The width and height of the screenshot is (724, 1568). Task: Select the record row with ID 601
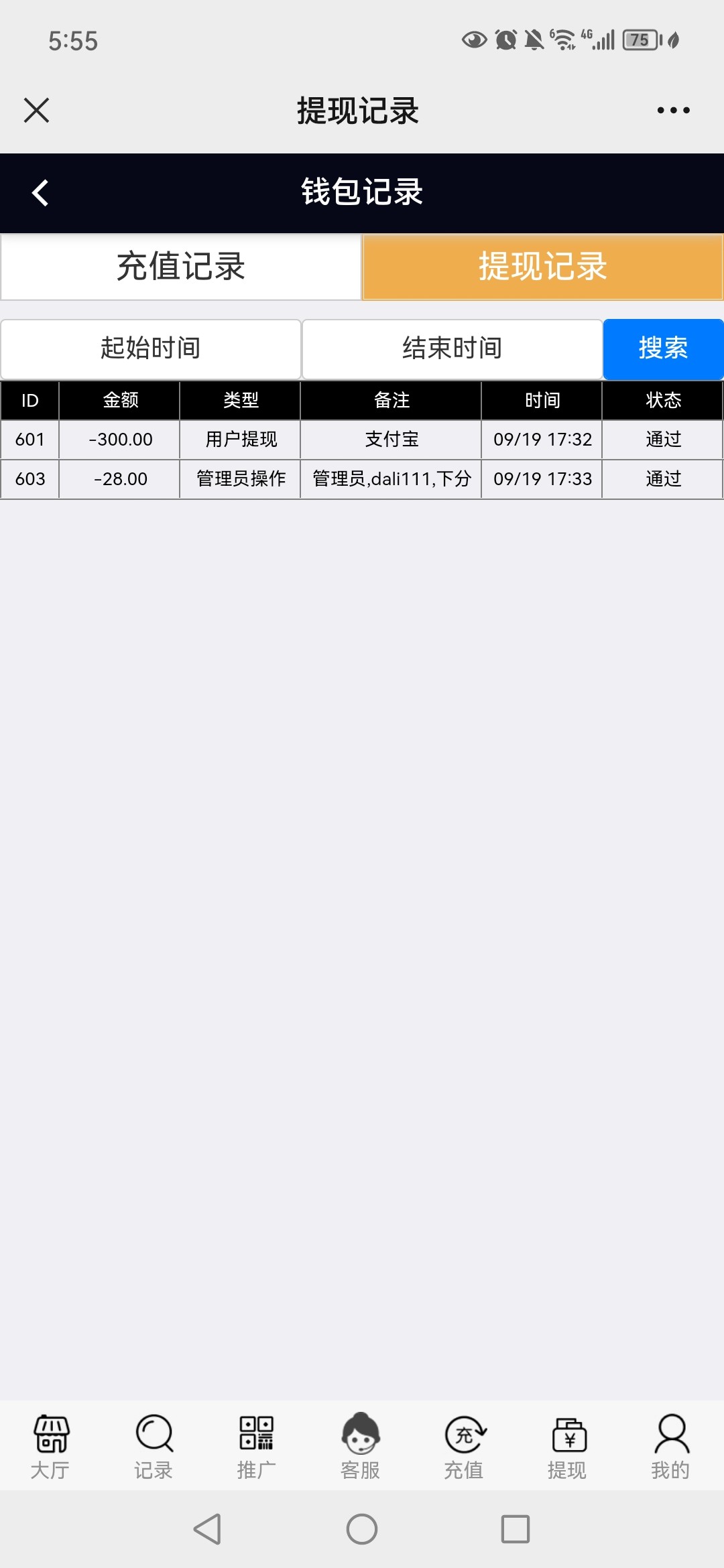click(x=29, y=440)
